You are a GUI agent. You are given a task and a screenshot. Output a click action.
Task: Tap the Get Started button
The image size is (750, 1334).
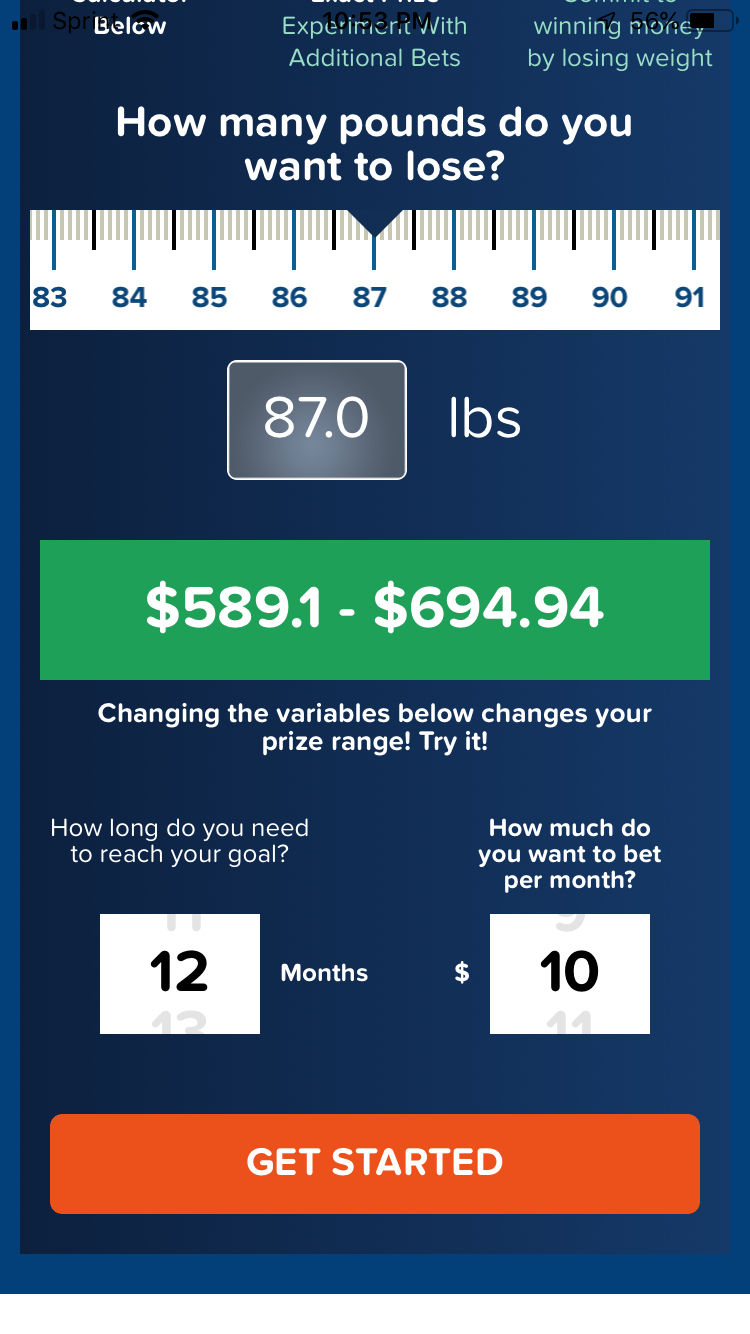pyautogui.click(x=375, y=1163)
